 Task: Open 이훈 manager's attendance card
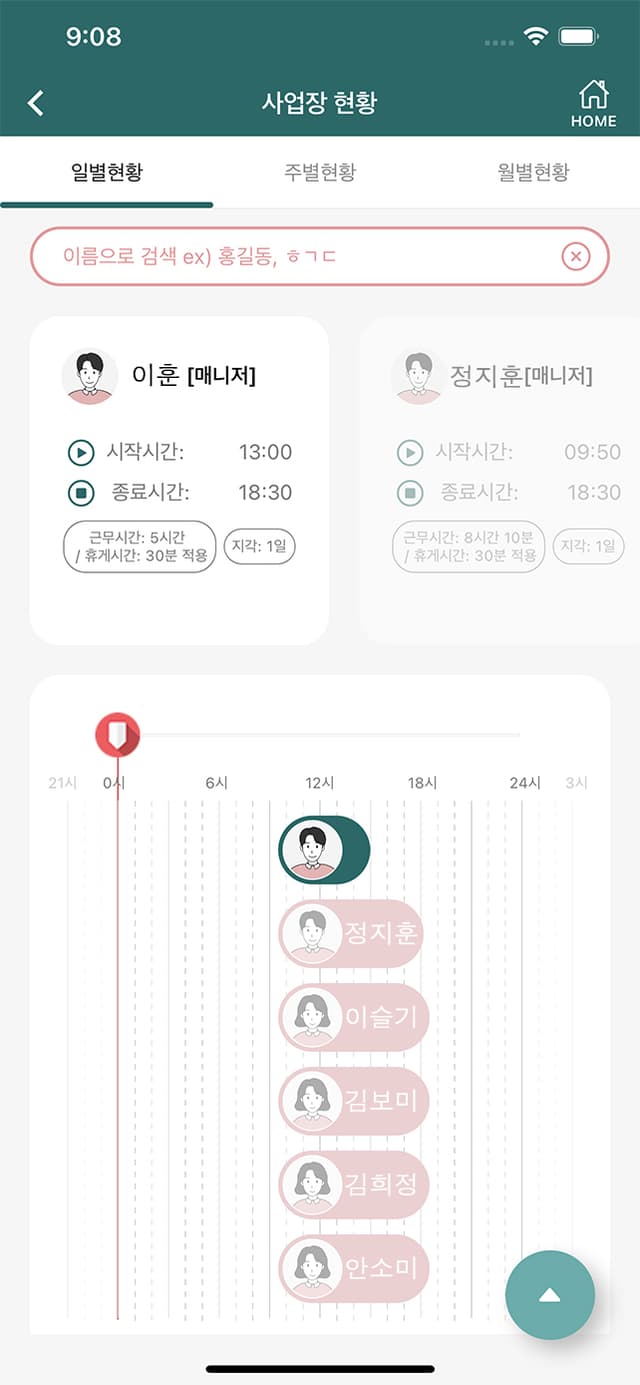pyautogui.click(x=180, y=481)
